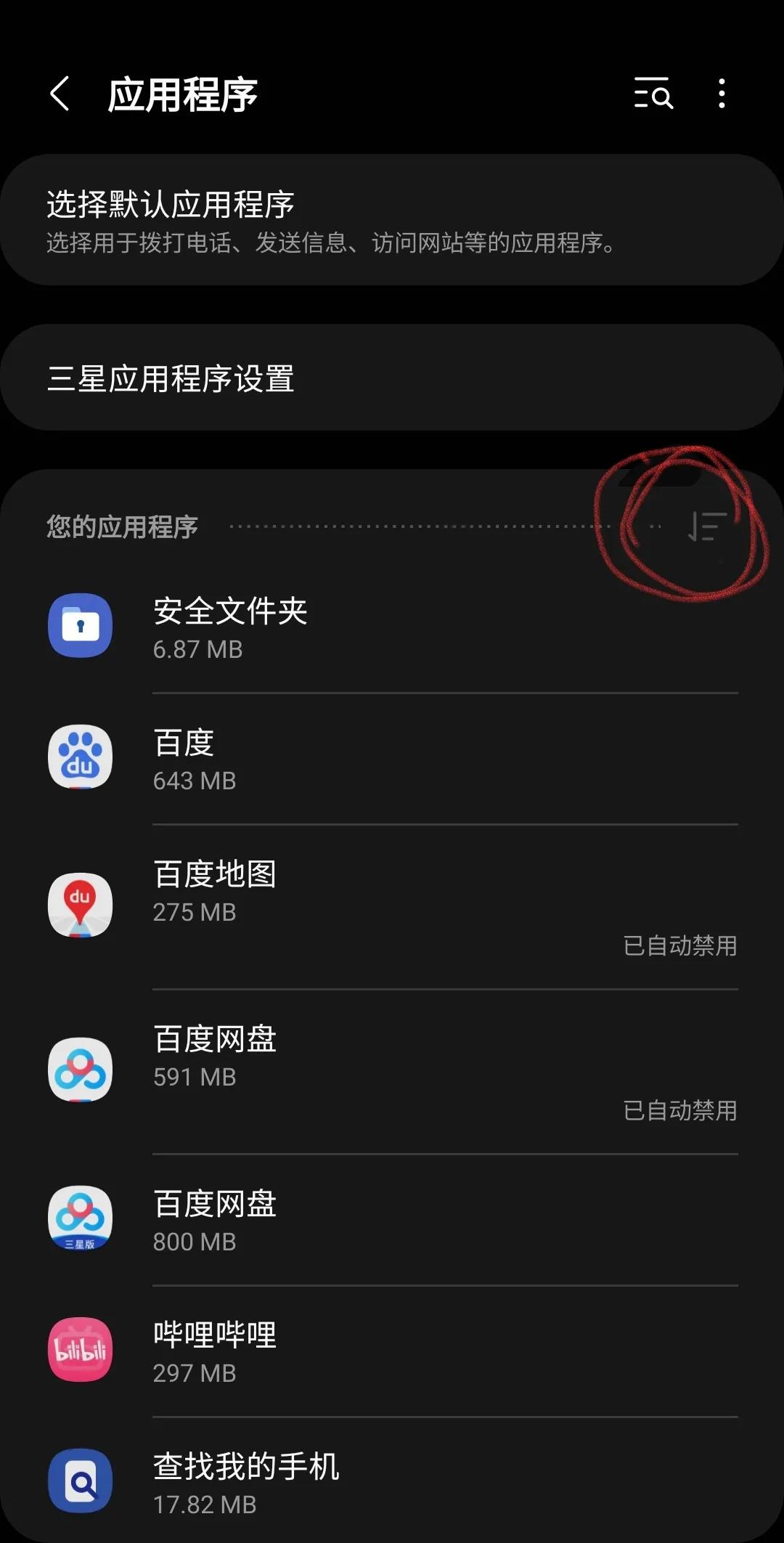Select the 百度 (Baidu) app icon

coord(80,757)
